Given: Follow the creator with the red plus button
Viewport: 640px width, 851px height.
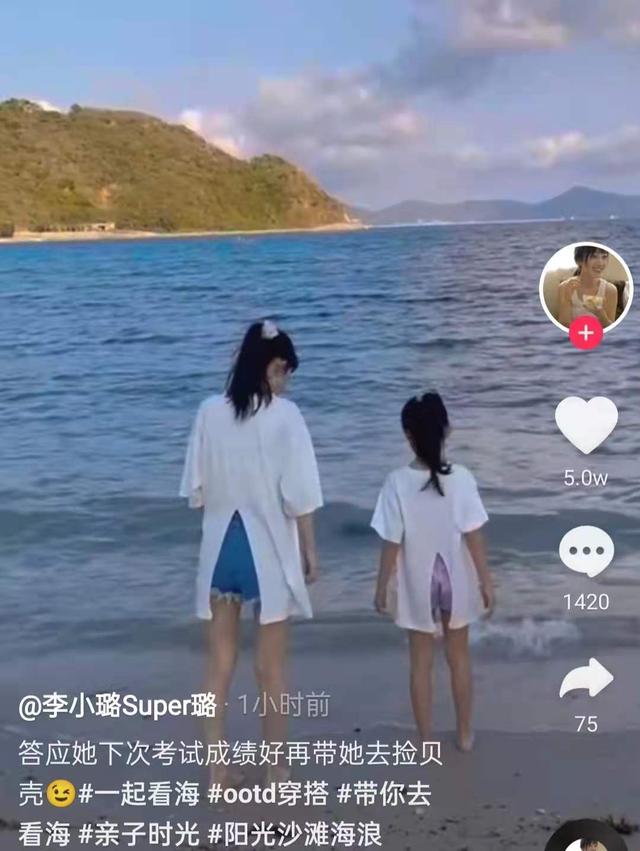Looking at the screenshot, I should 586,333.
